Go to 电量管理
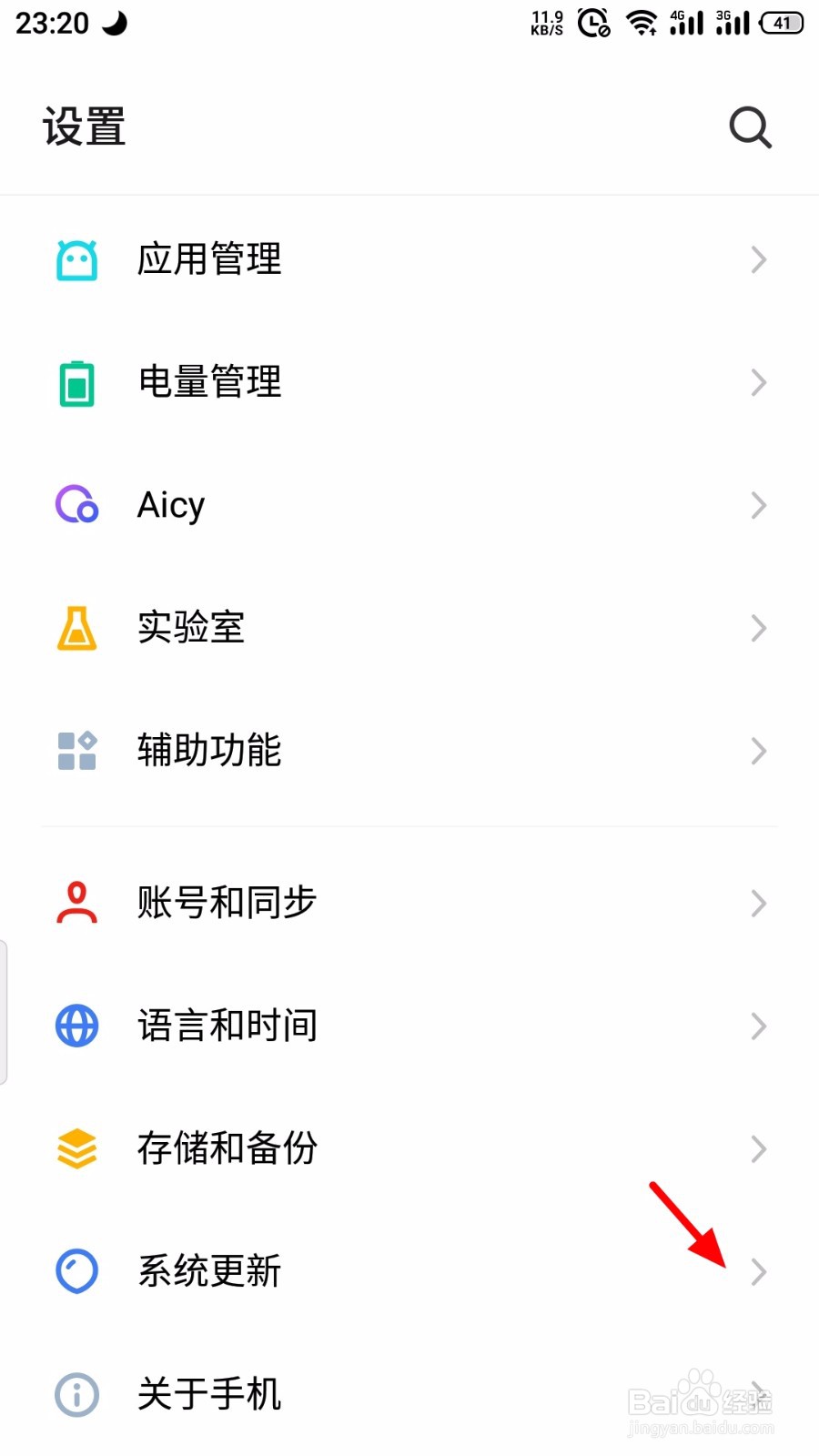The width and height of the screenshot is (819, 1456). tap(209, 382)
